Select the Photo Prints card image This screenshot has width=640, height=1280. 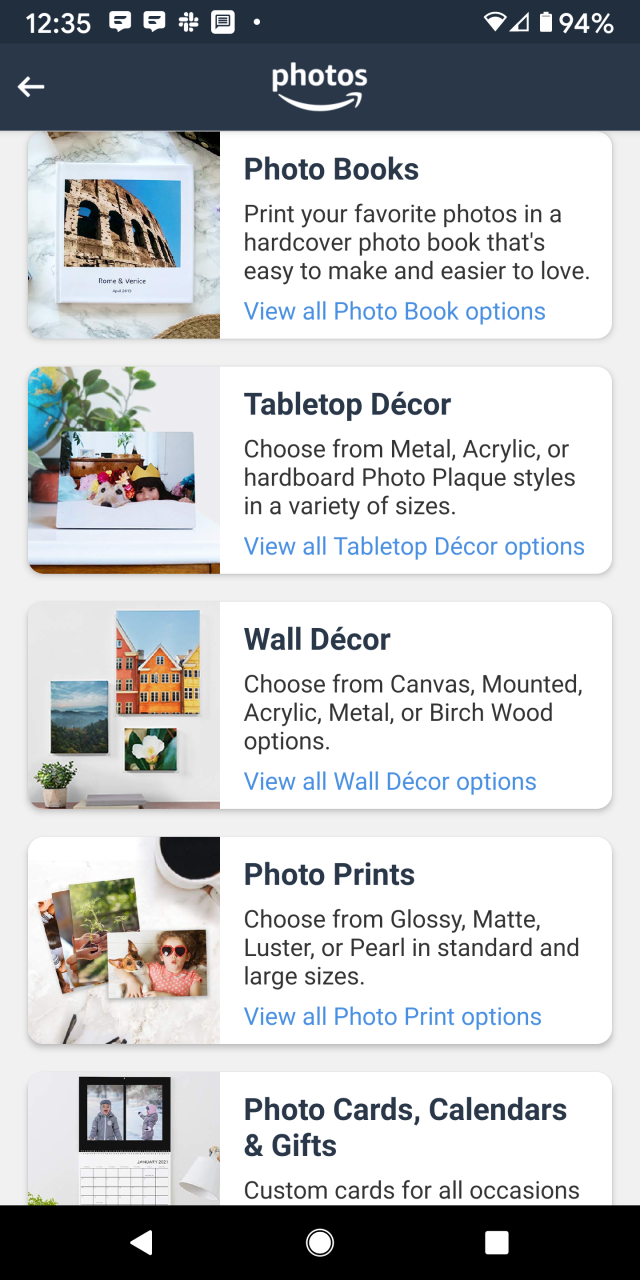[124, 940]
